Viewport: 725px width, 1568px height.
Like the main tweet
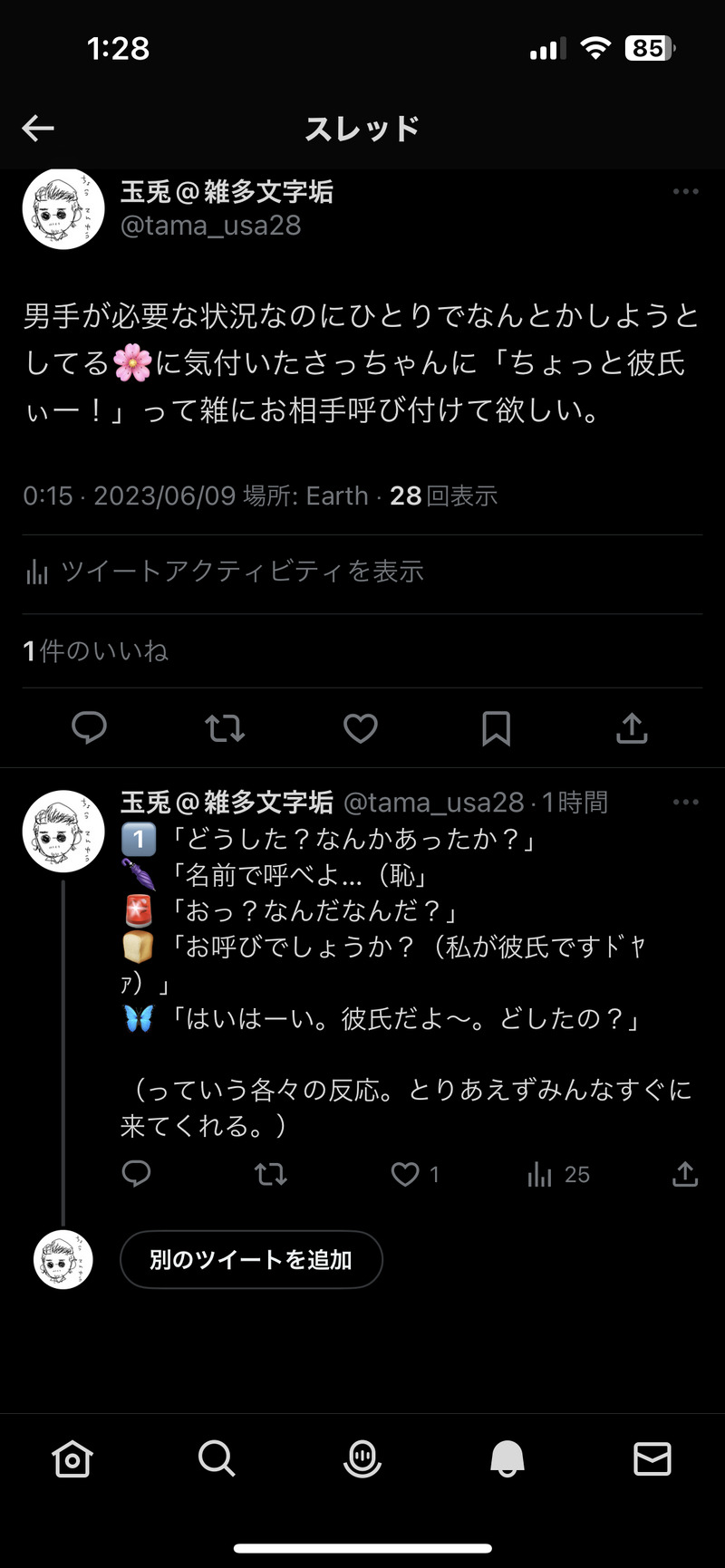click(x=360, y=728)
